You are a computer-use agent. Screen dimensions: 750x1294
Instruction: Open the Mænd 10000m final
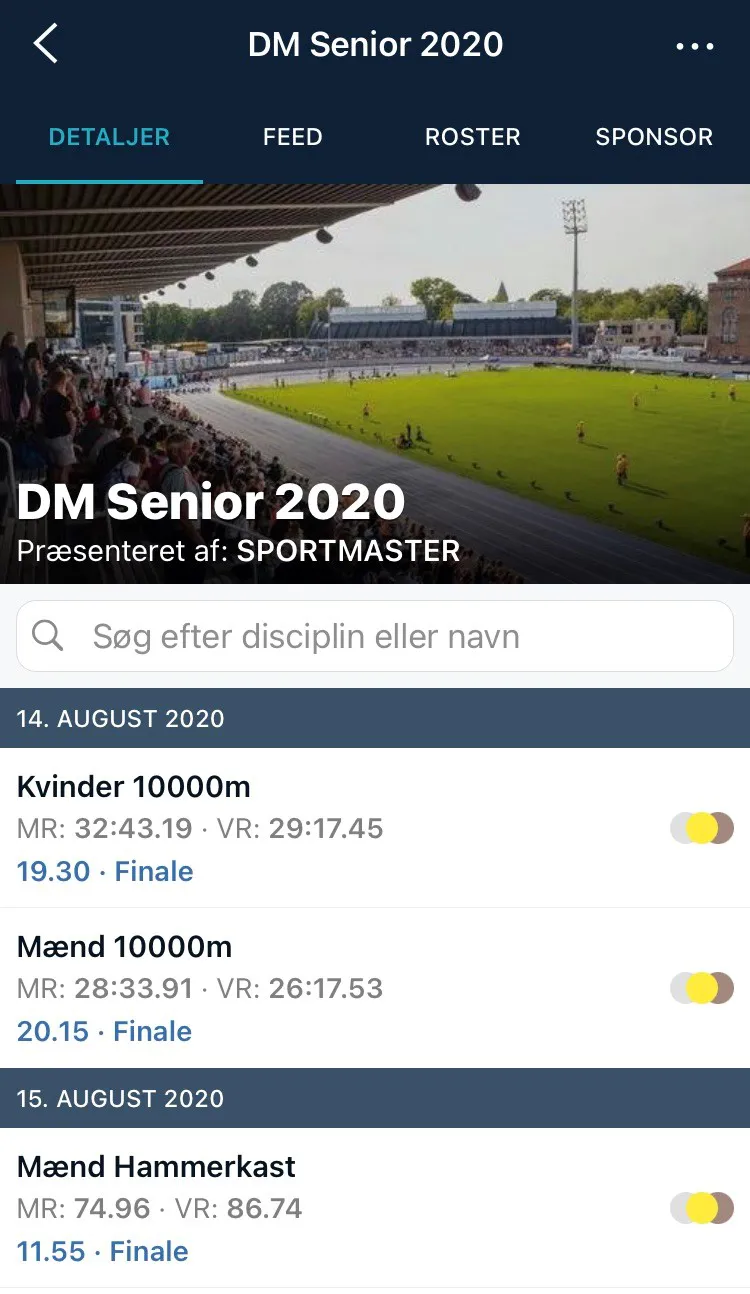pos(300,988)
